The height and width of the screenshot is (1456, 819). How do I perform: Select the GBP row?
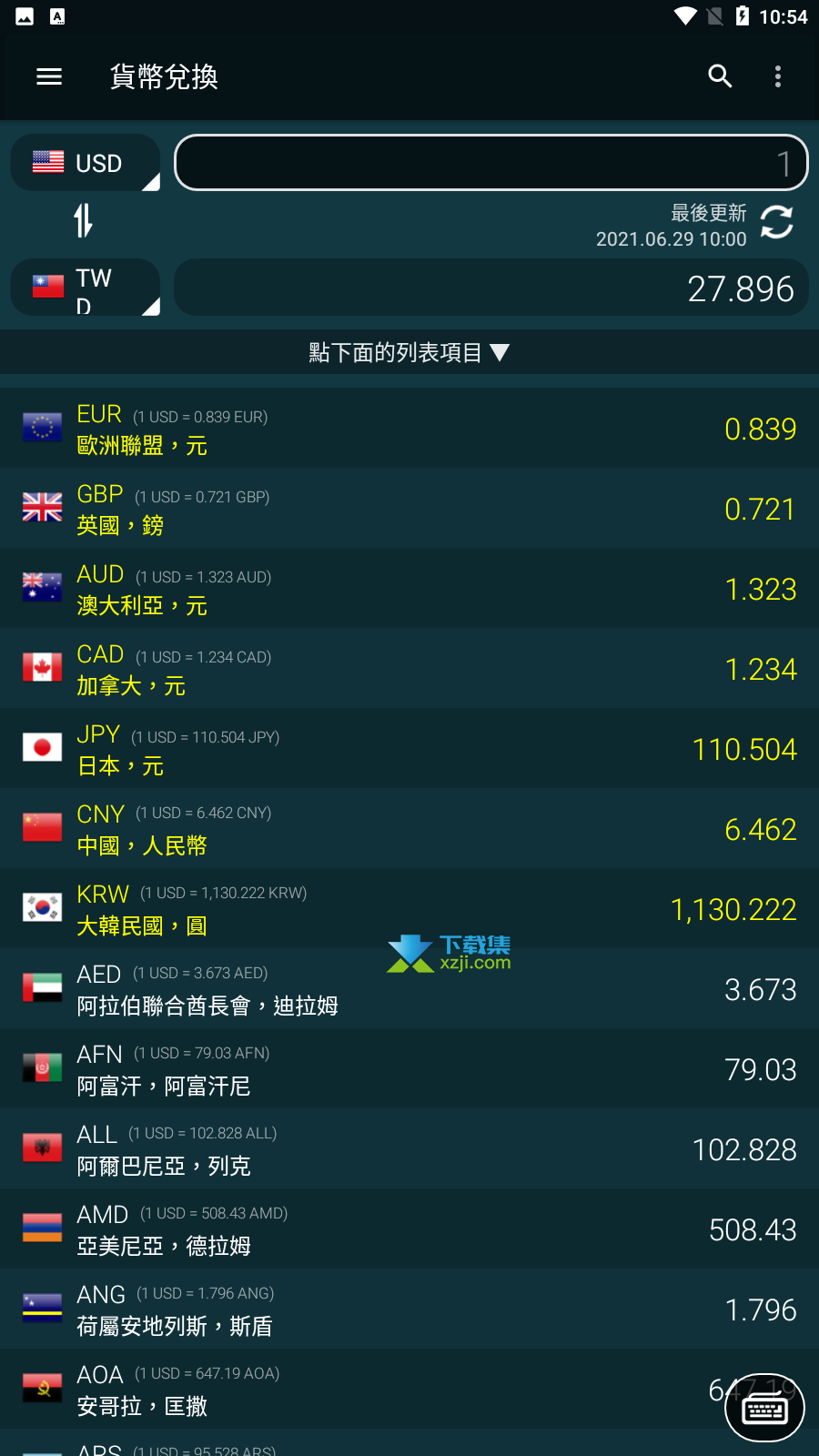tap(409, 509)
